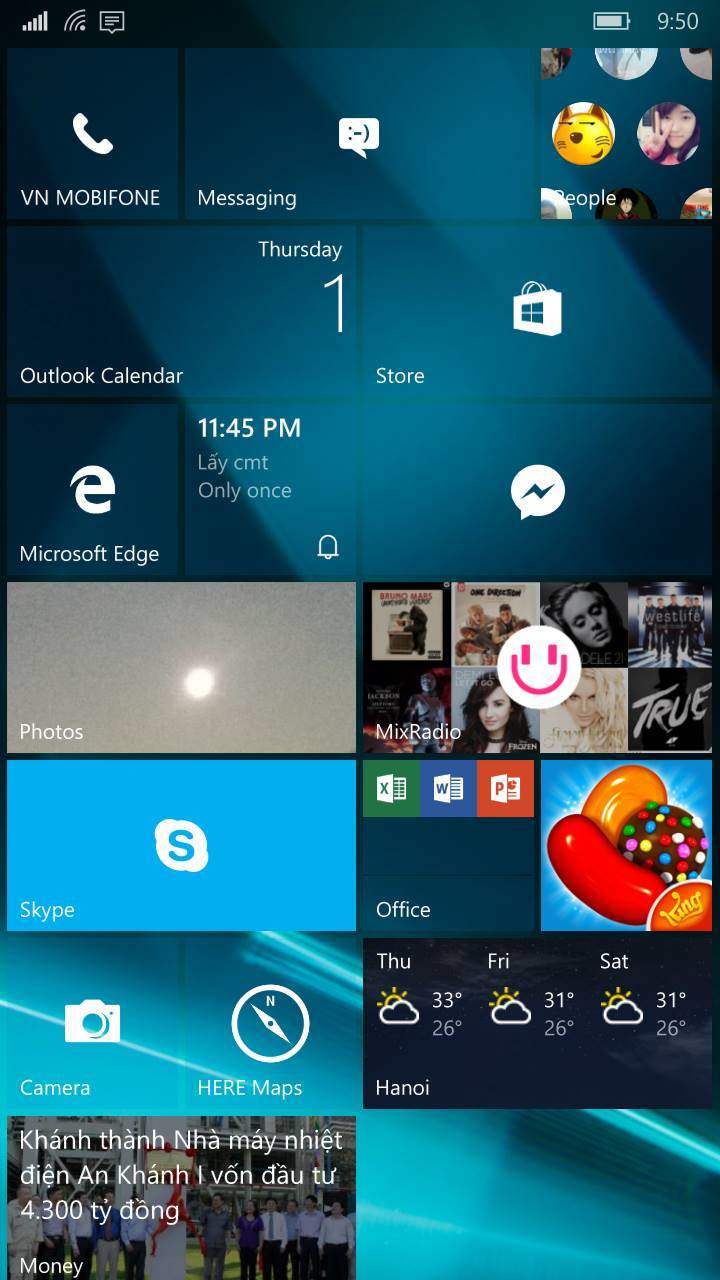Launch Microsoft Edge browser
This screenshot has height=1280, width=720.
[x=92, y=490]
